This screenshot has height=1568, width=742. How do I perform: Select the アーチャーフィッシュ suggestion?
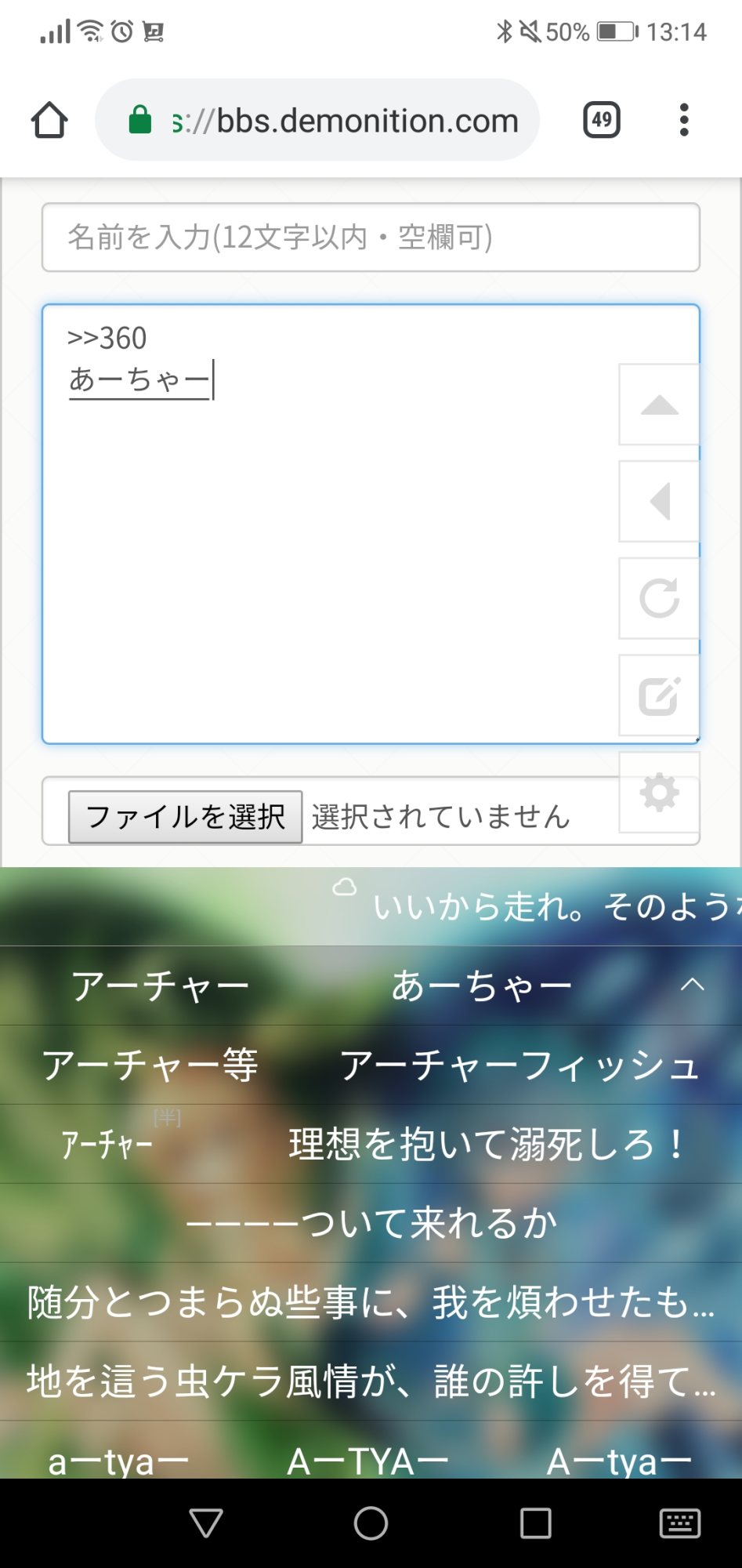tap(519, 1065)
